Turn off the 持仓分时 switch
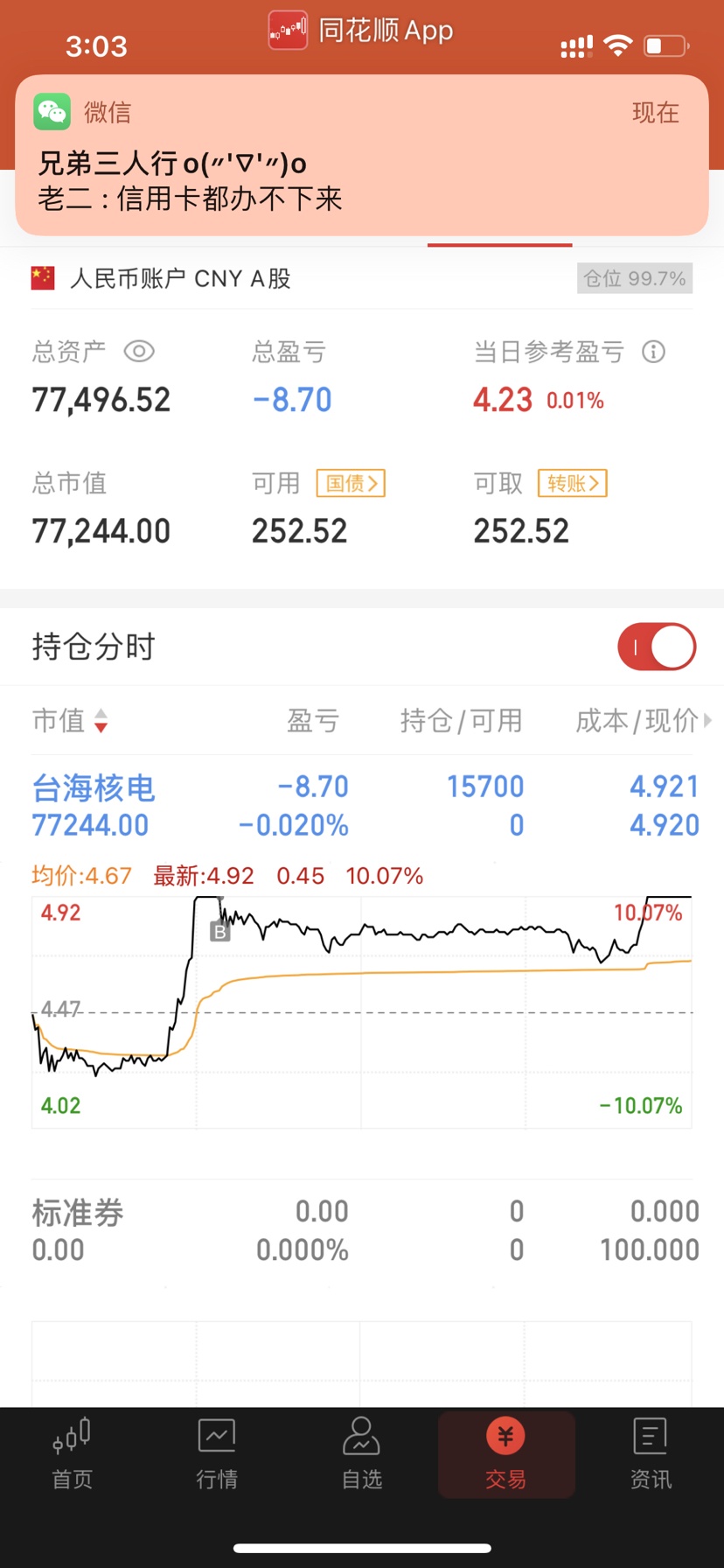This screenshot has height=1568, width=724. point(657,647)
